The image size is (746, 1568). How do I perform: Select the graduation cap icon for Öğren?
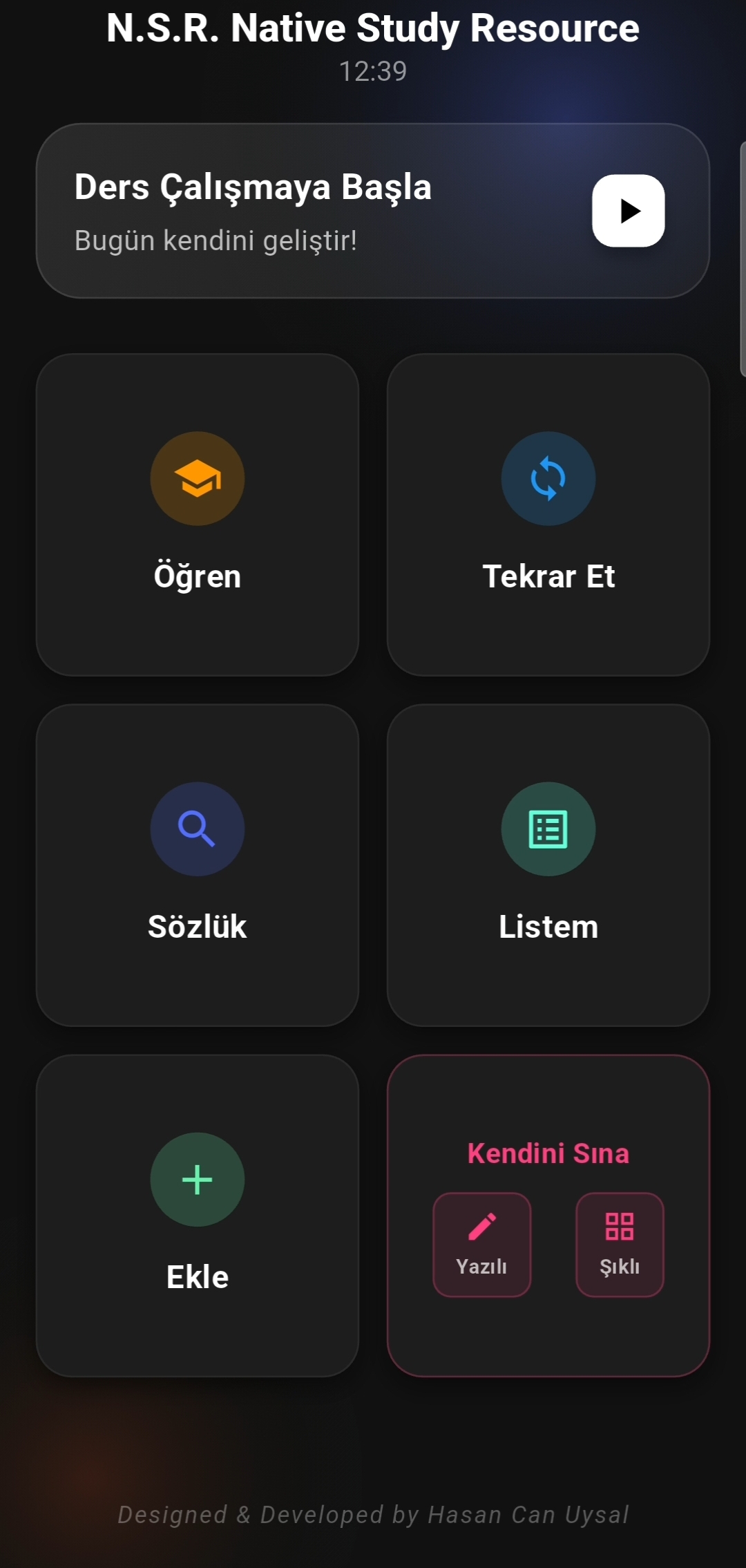click(197, 478)
